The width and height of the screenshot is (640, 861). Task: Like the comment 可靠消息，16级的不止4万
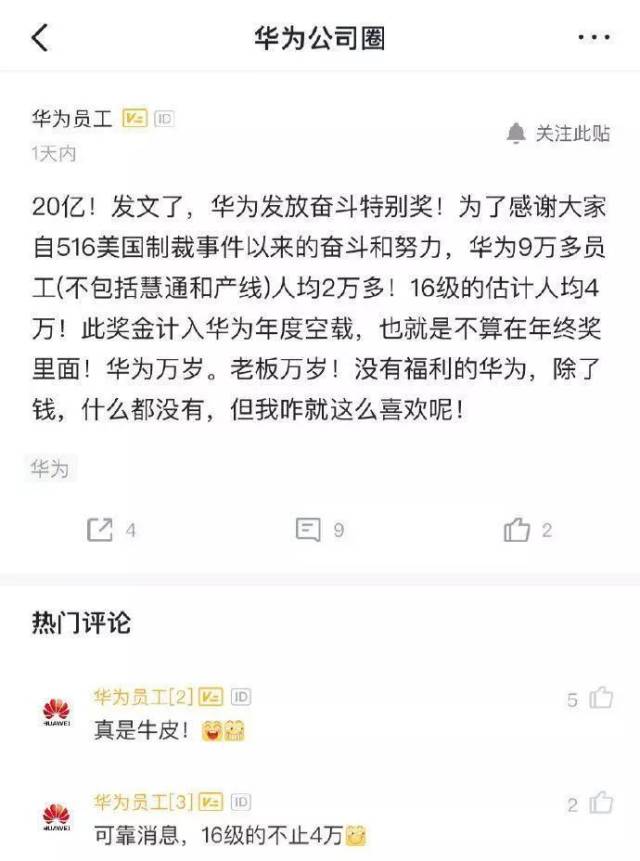pyautogui.click(x=600, y=803)
